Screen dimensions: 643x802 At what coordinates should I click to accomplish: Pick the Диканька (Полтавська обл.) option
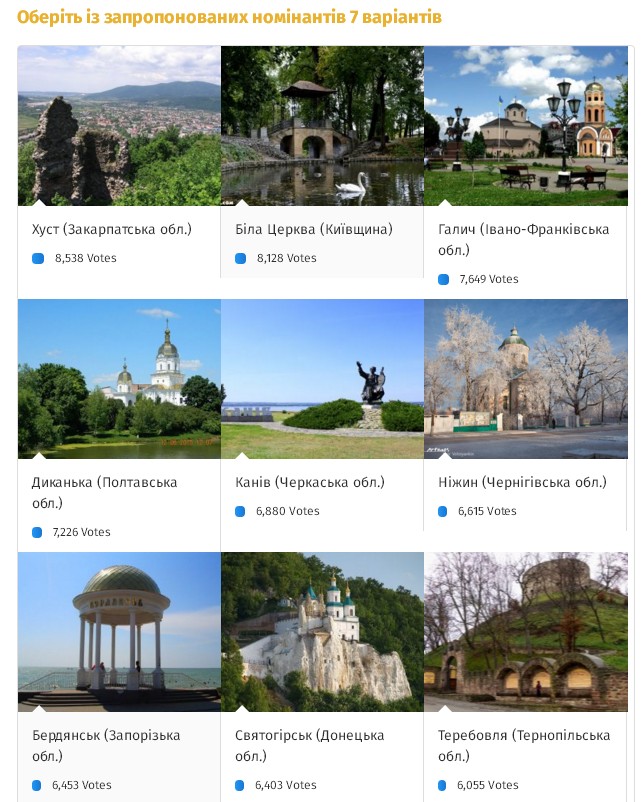tap(119, 379)
